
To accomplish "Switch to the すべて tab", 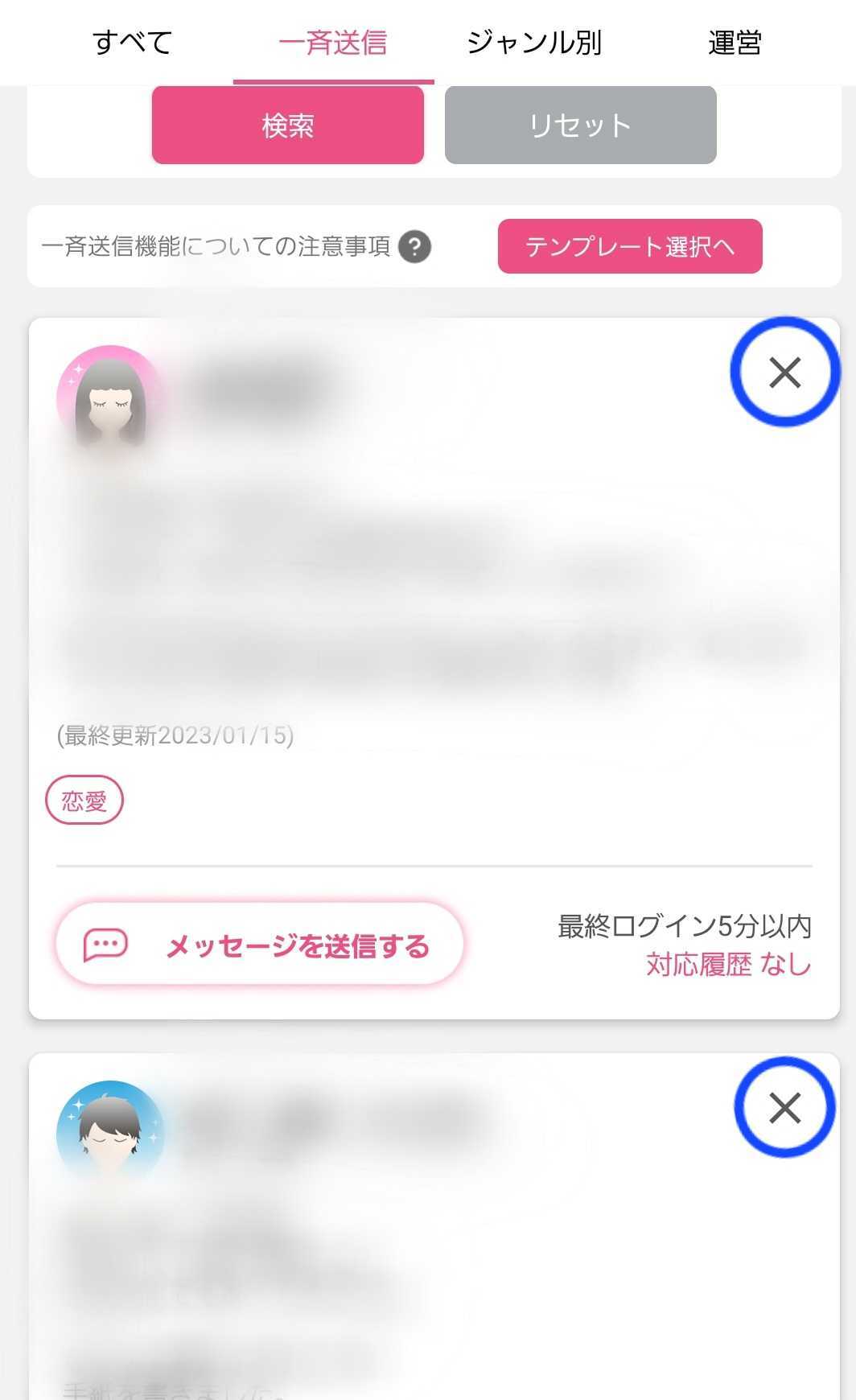I will [133, 42].
